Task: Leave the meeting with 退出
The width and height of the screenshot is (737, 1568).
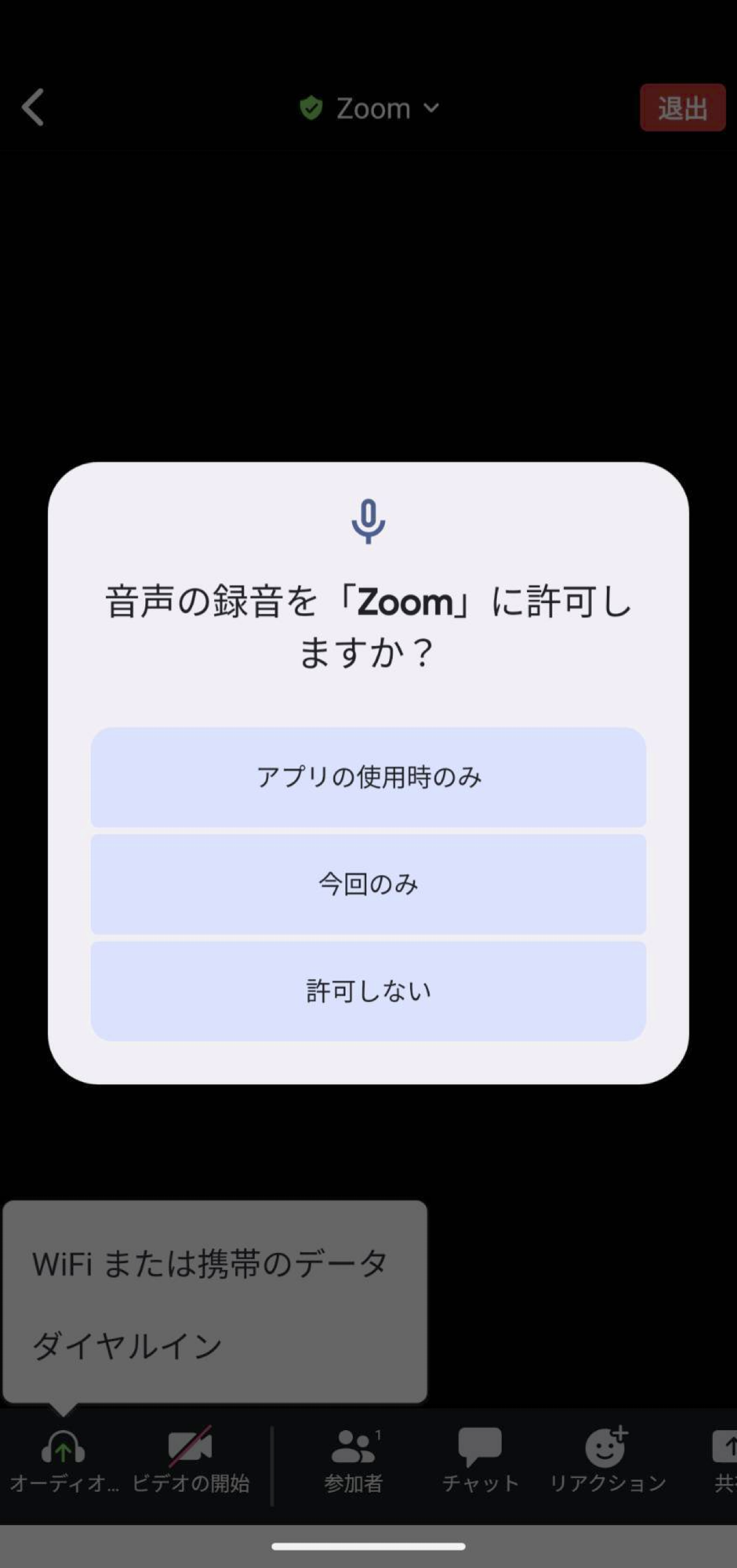Action: [x=682, y=108]
